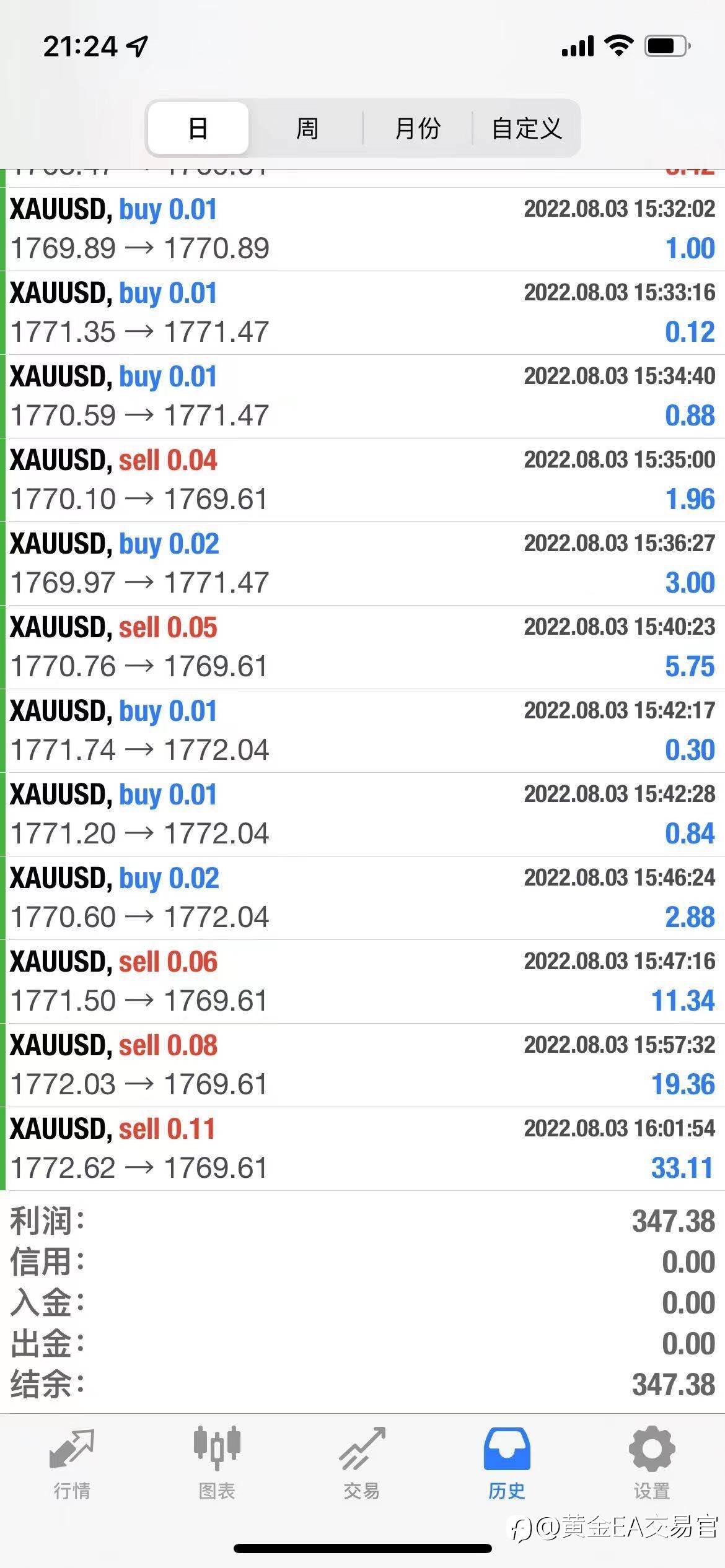This screenshot has height=1568, width=725.
Task: Open the sell 0.05 trade at 15:40:23
Action: pyautogui.click(x=362, y=647)
